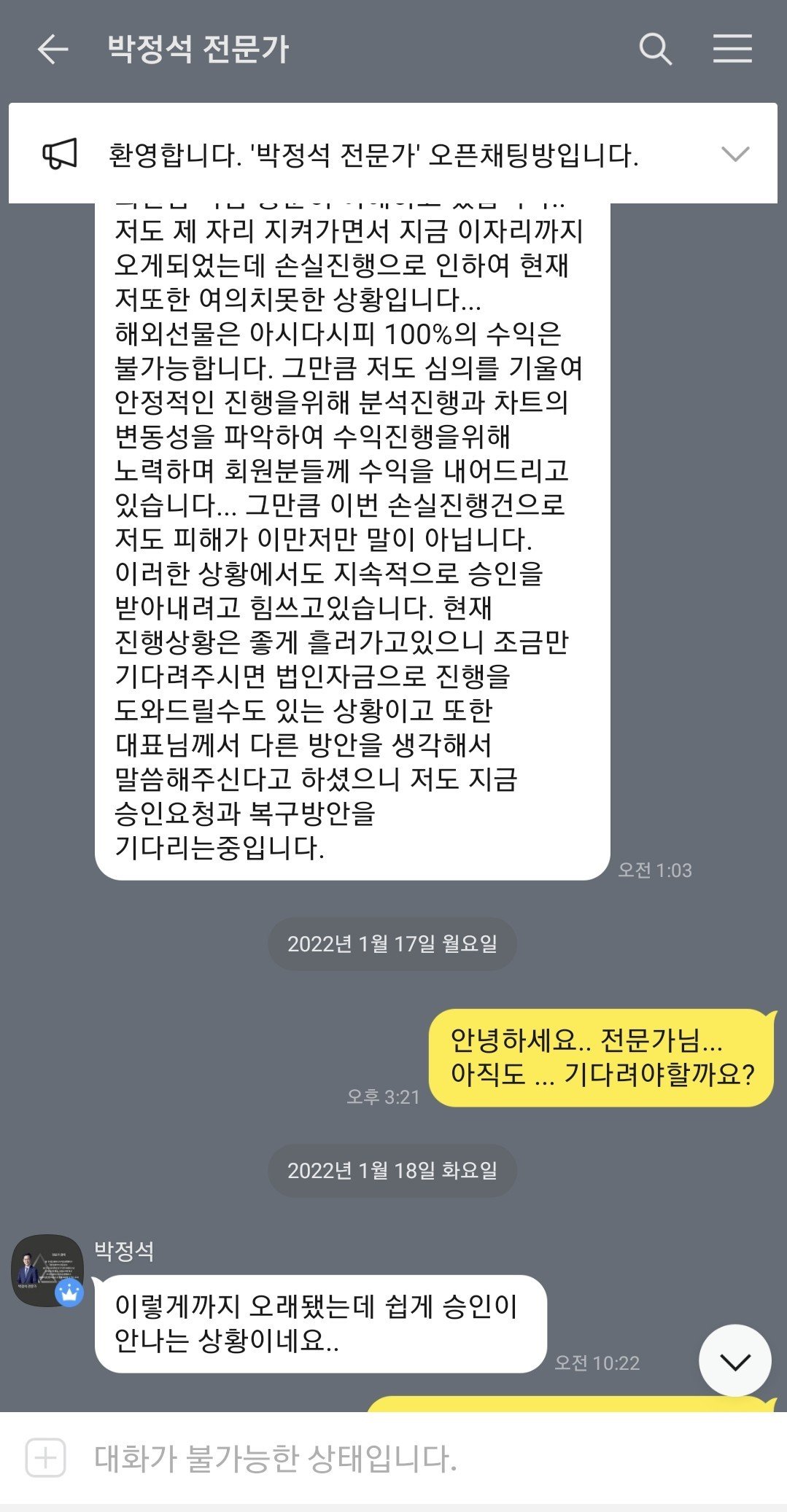Jump to the latest message
The width and height of the screenshot is (787, 1512).
[734, 1360]
